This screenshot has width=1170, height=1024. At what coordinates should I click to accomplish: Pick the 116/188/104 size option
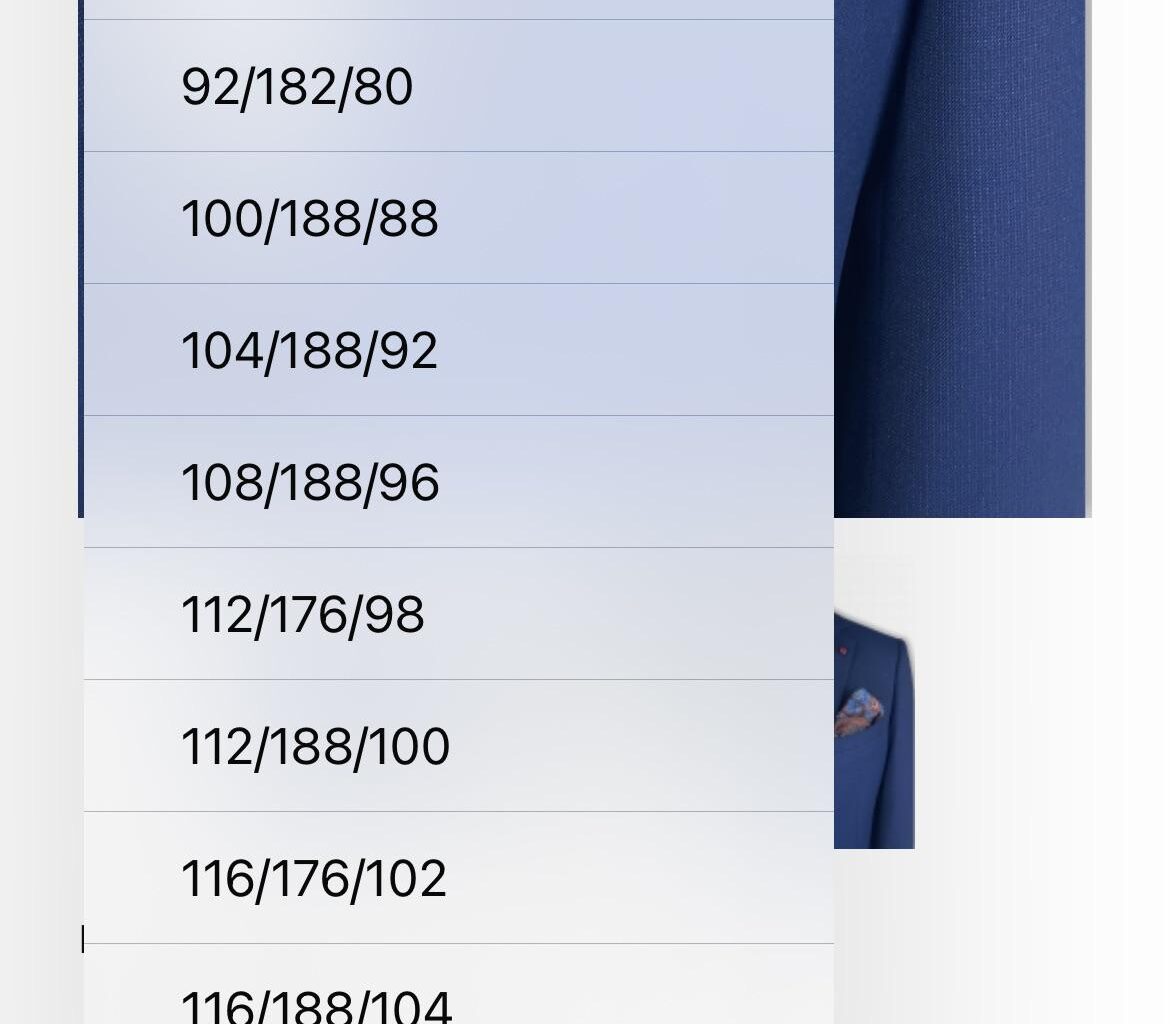(316, 1002)
